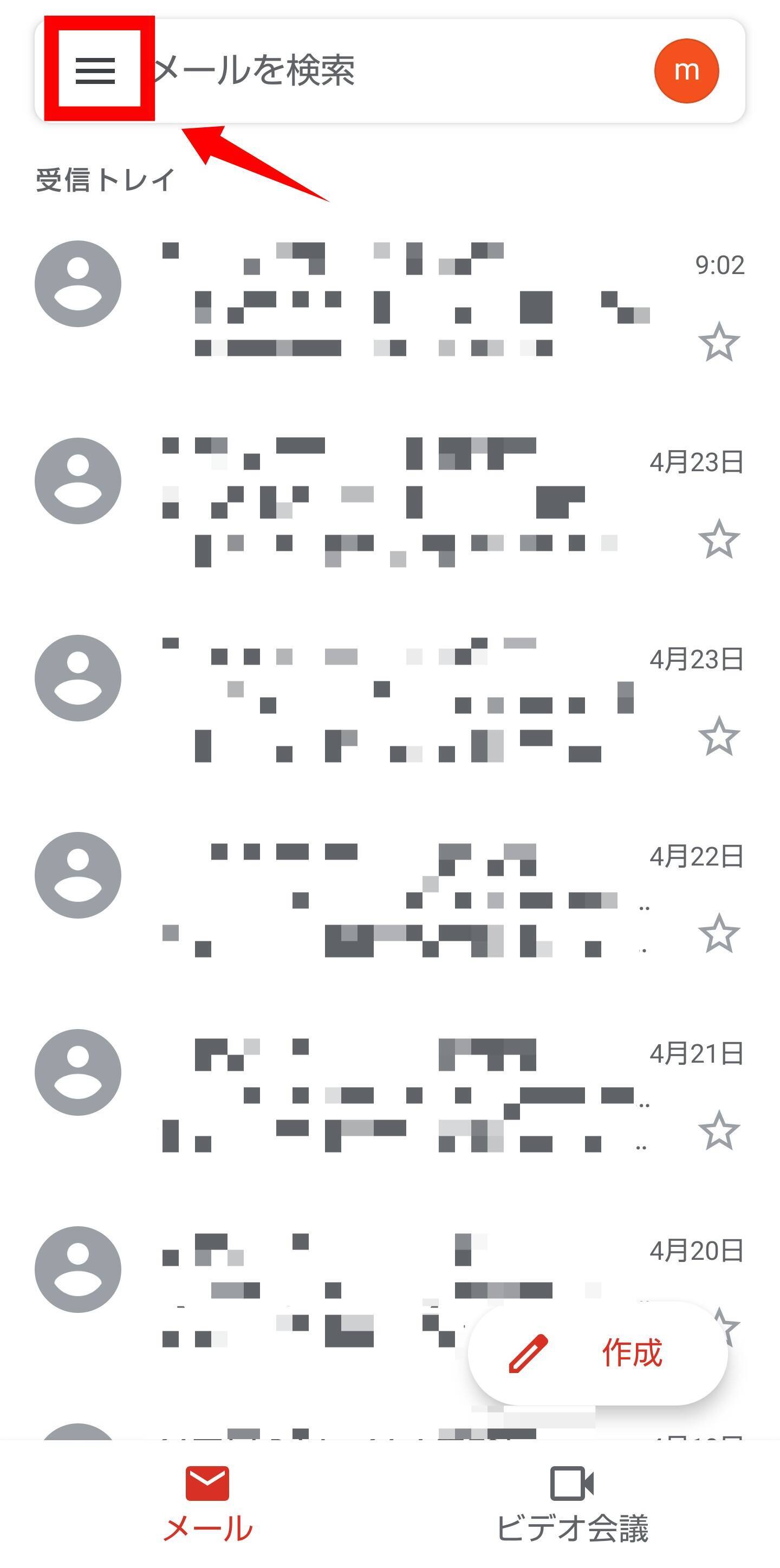This screenshot has width=780, height=1568.
Task: Open the email dated 4月22日
Action: [402, 895]
